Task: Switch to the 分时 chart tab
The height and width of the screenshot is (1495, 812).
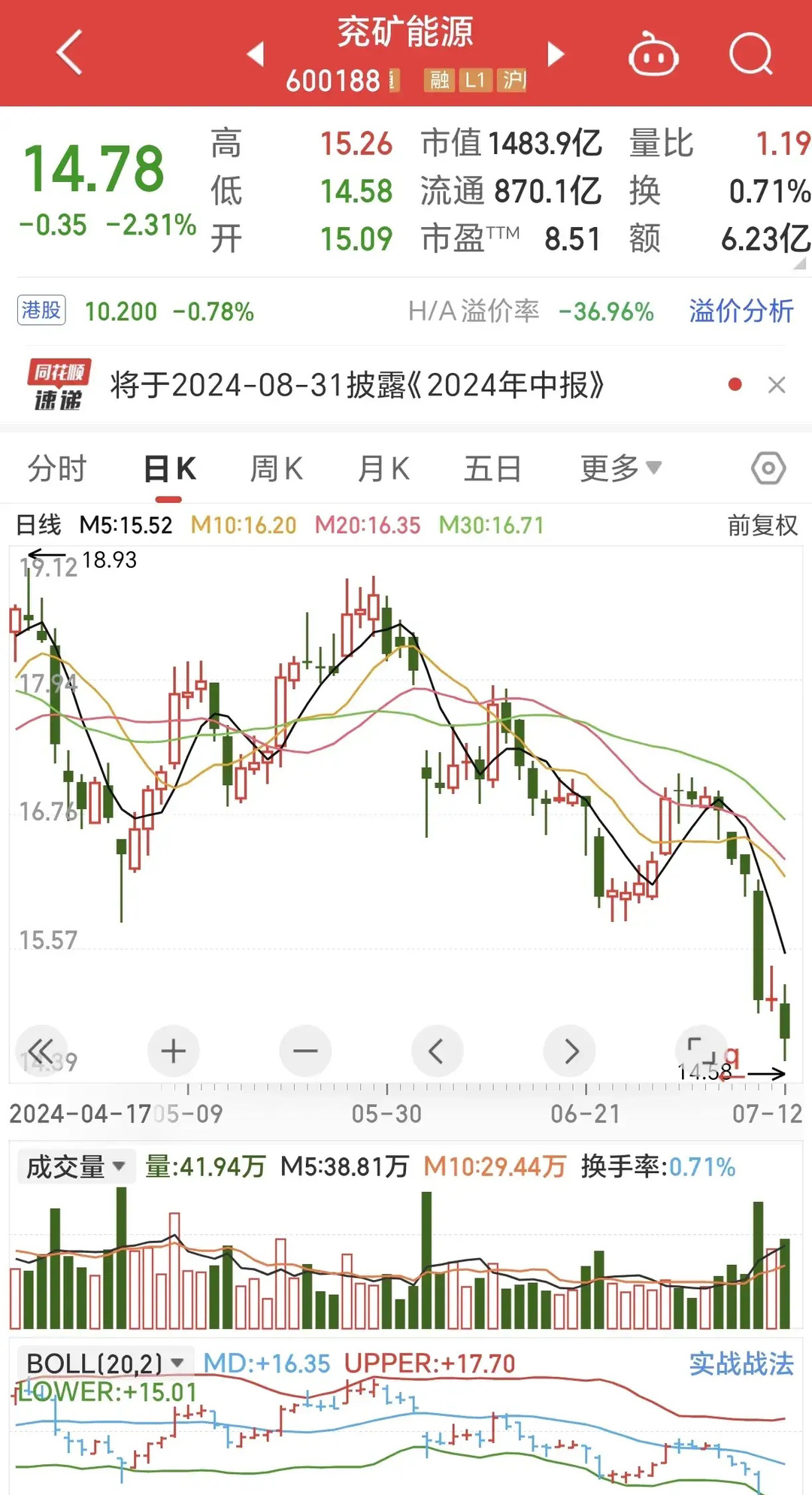Action: point(57,469)
